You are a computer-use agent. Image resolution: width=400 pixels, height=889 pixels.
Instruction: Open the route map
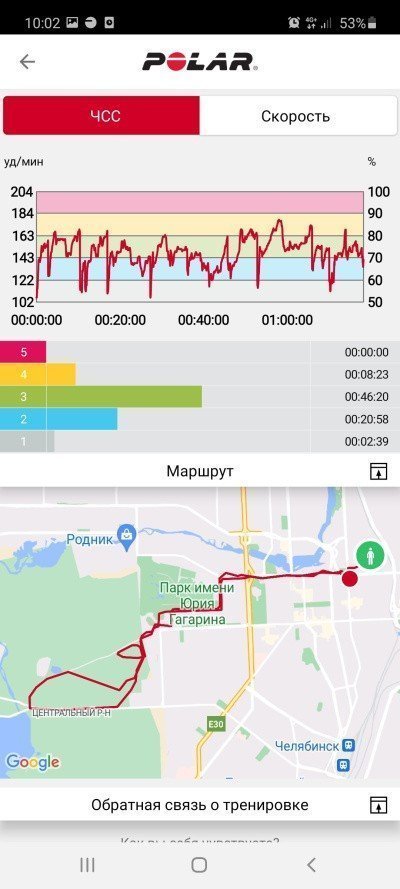tap(200, 634)
